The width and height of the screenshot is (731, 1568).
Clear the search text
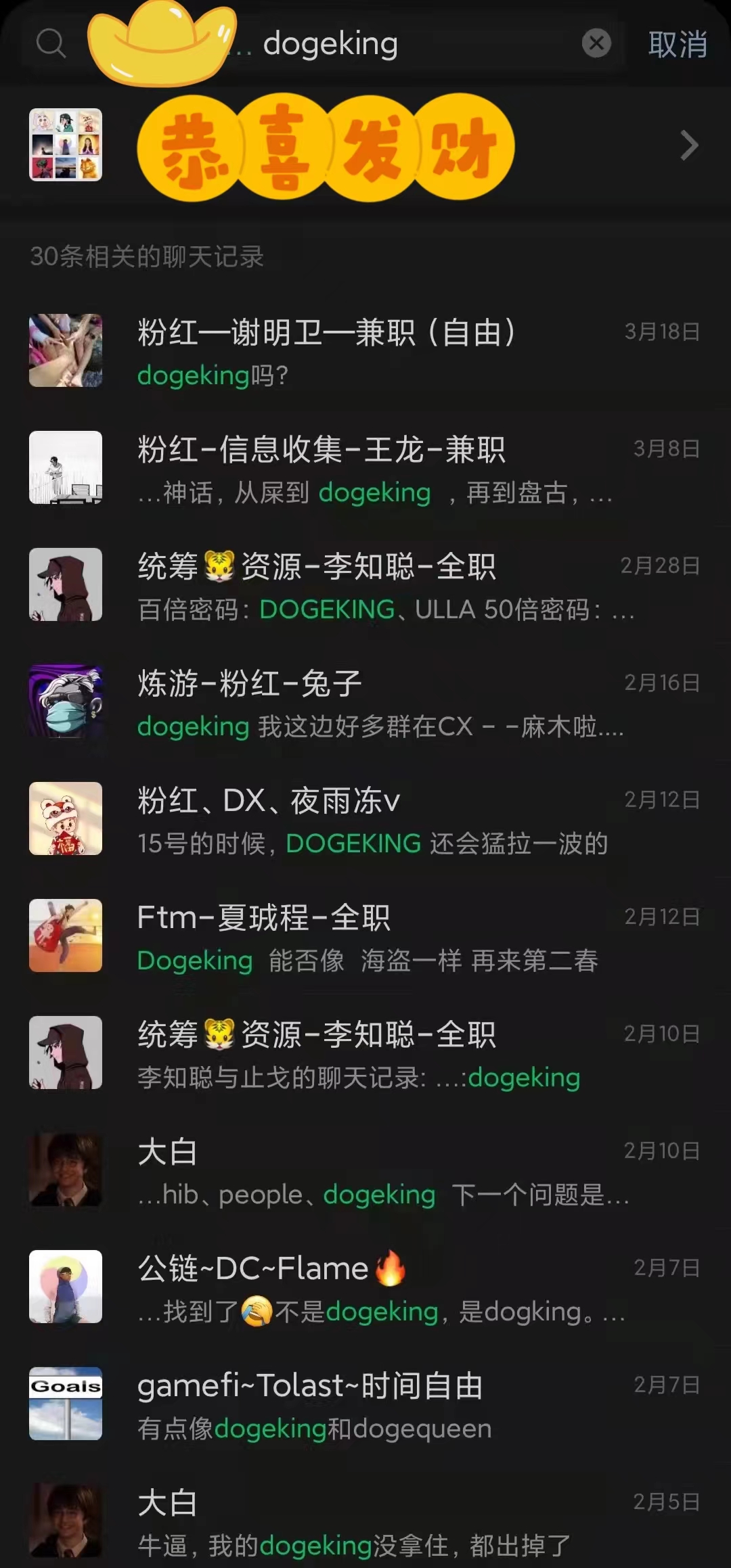[x=596, y=43]
